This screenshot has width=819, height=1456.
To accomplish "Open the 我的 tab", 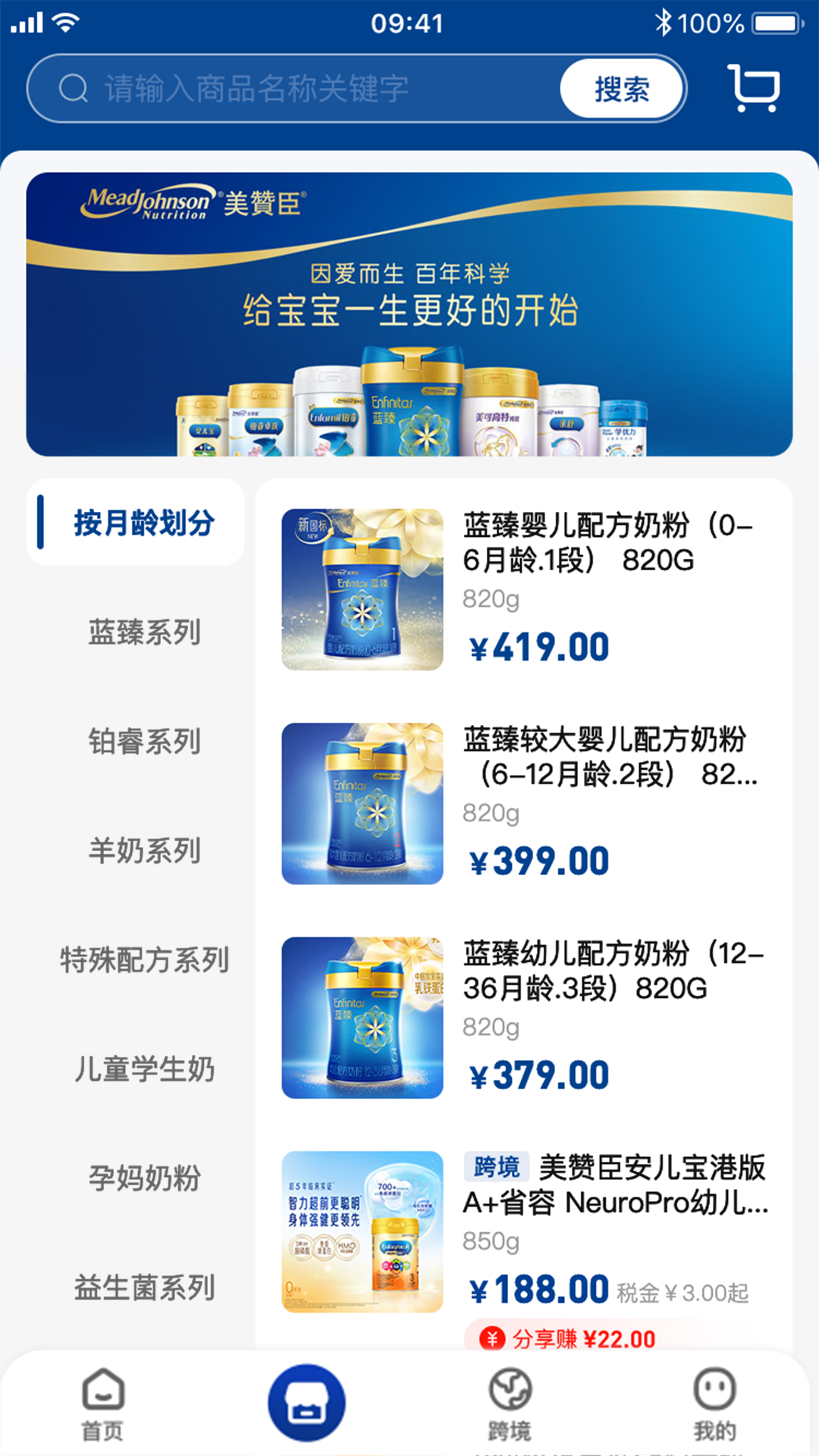I will 714,1403.
